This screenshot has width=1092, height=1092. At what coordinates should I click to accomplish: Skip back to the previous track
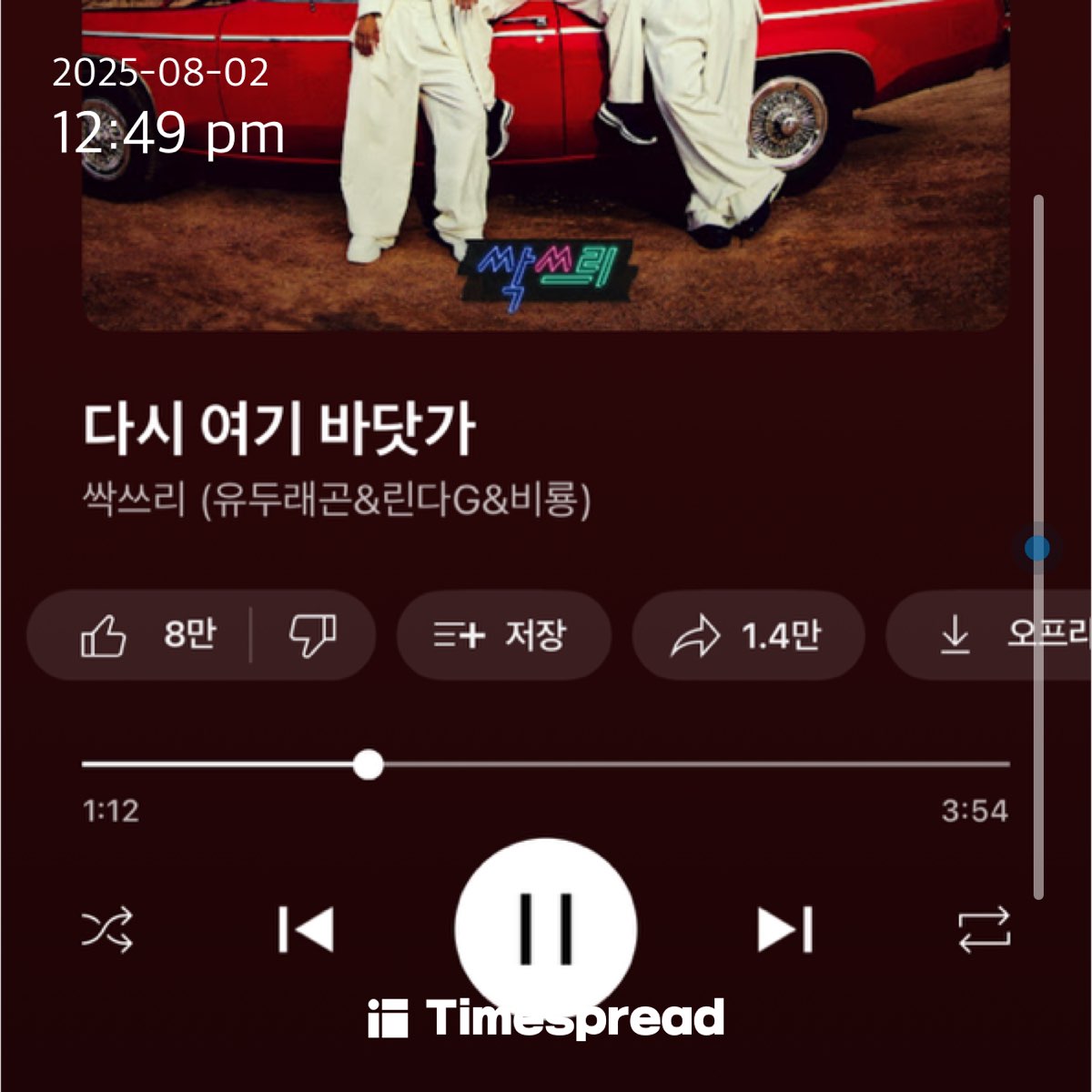[306, 930]
